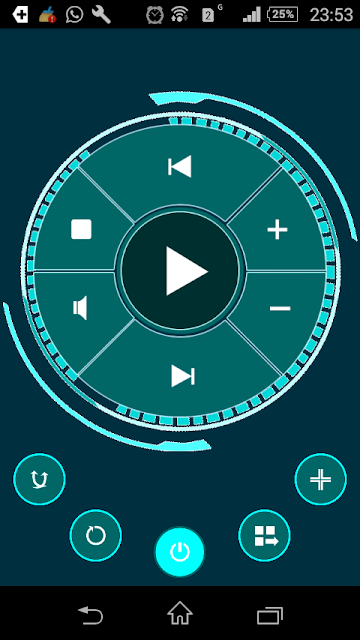Increase volume with the plus segment
Screen dimensions: 360x640
click(x=278, y=231)
